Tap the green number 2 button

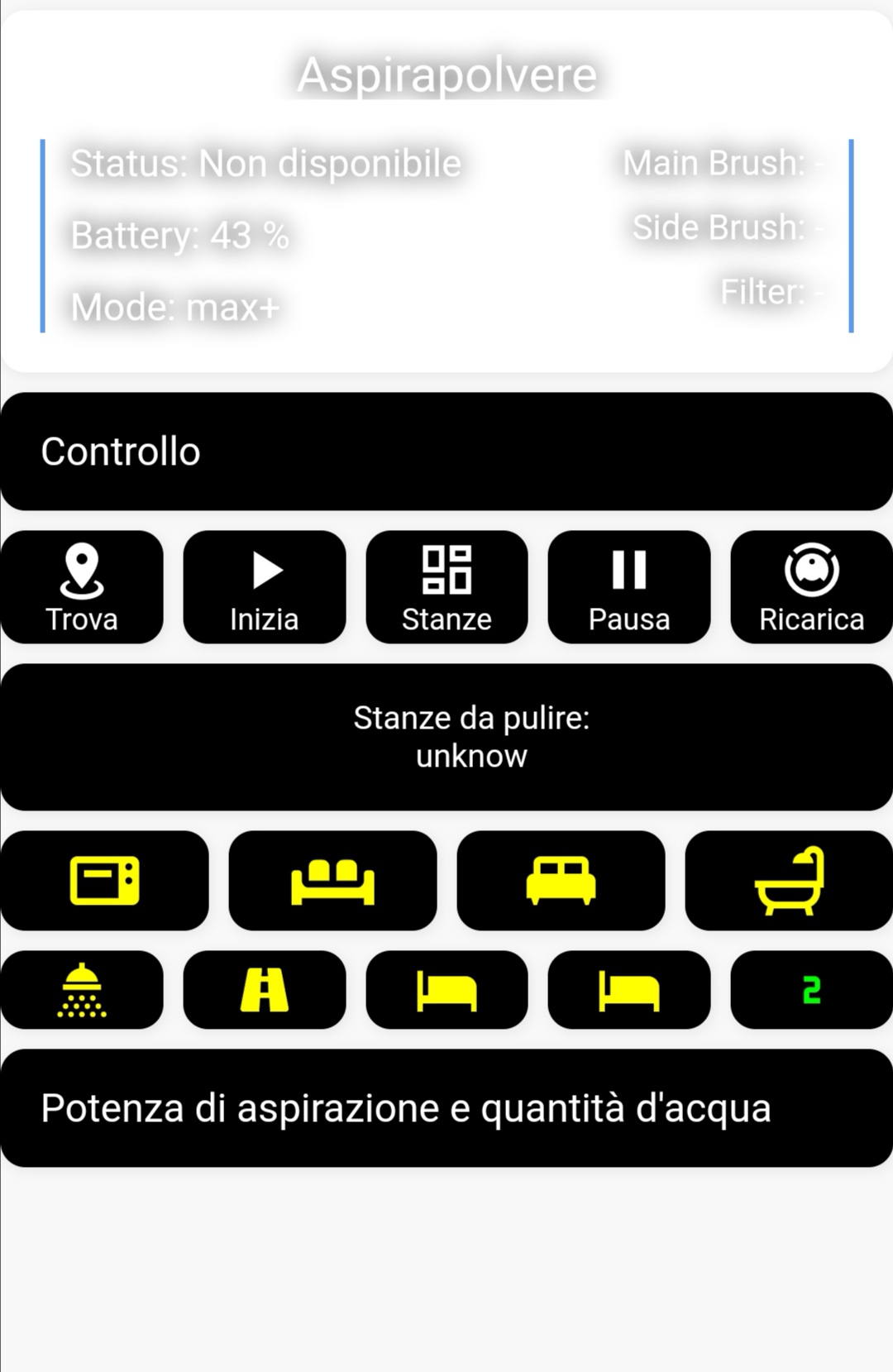(x=811, y=990)
